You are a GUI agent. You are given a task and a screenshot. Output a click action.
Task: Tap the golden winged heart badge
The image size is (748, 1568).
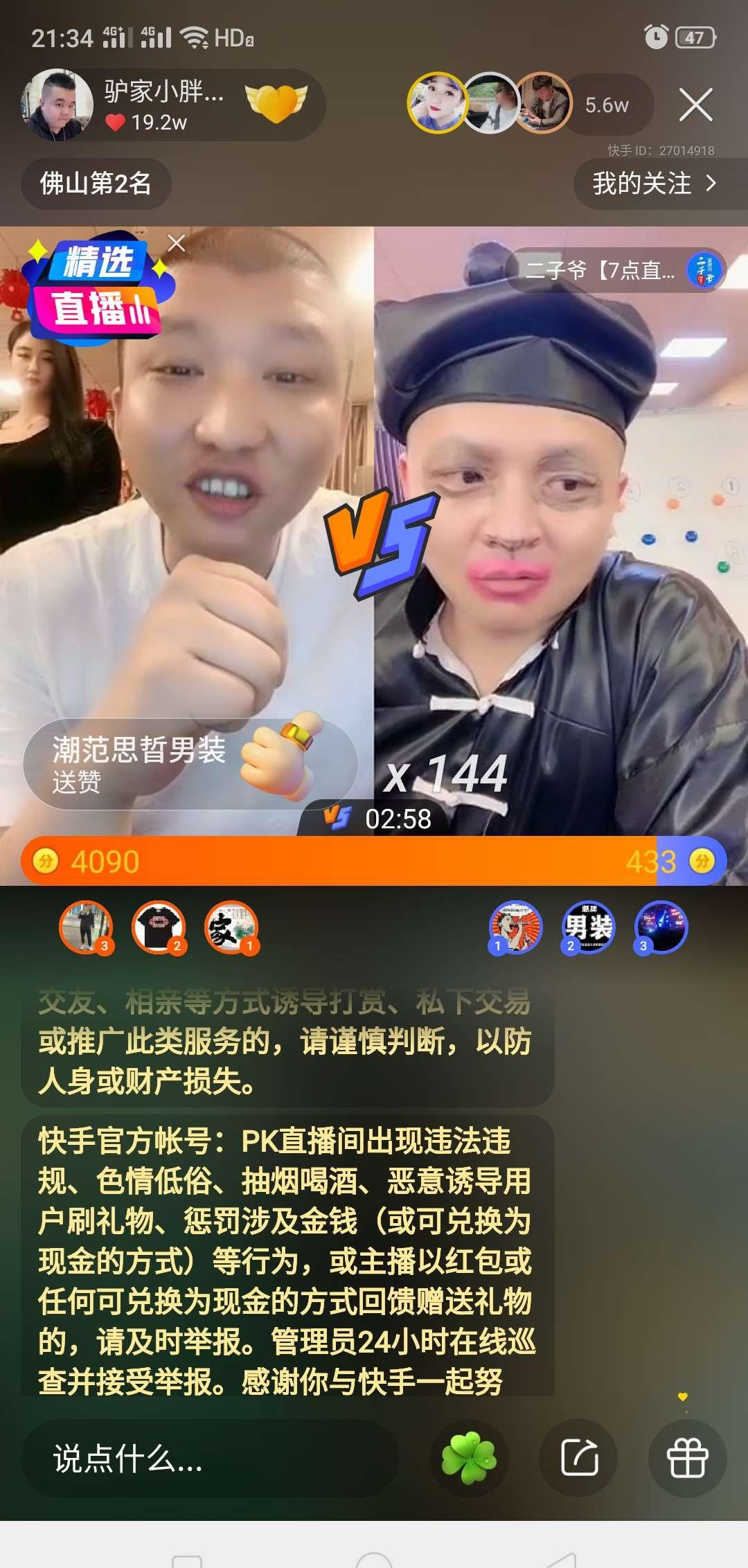[x=276, y=104]
